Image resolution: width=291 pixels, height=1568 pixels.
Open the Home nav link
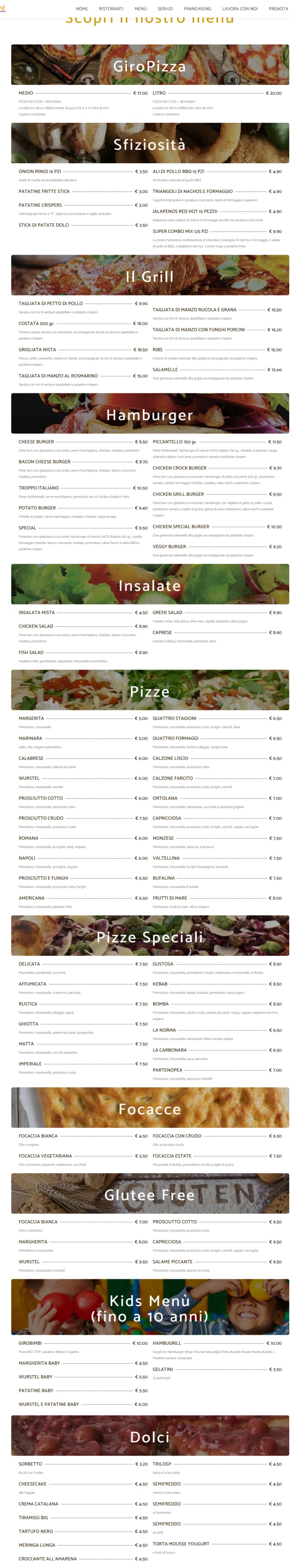(81, 9)
